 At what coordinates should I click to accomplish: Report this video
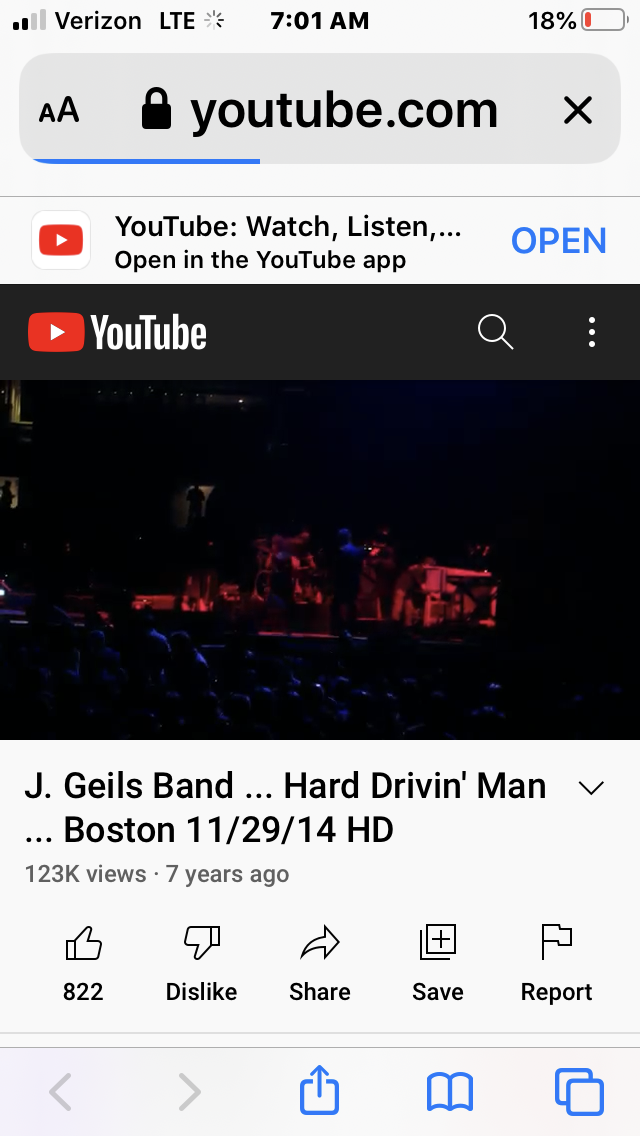tap(556, 945)
